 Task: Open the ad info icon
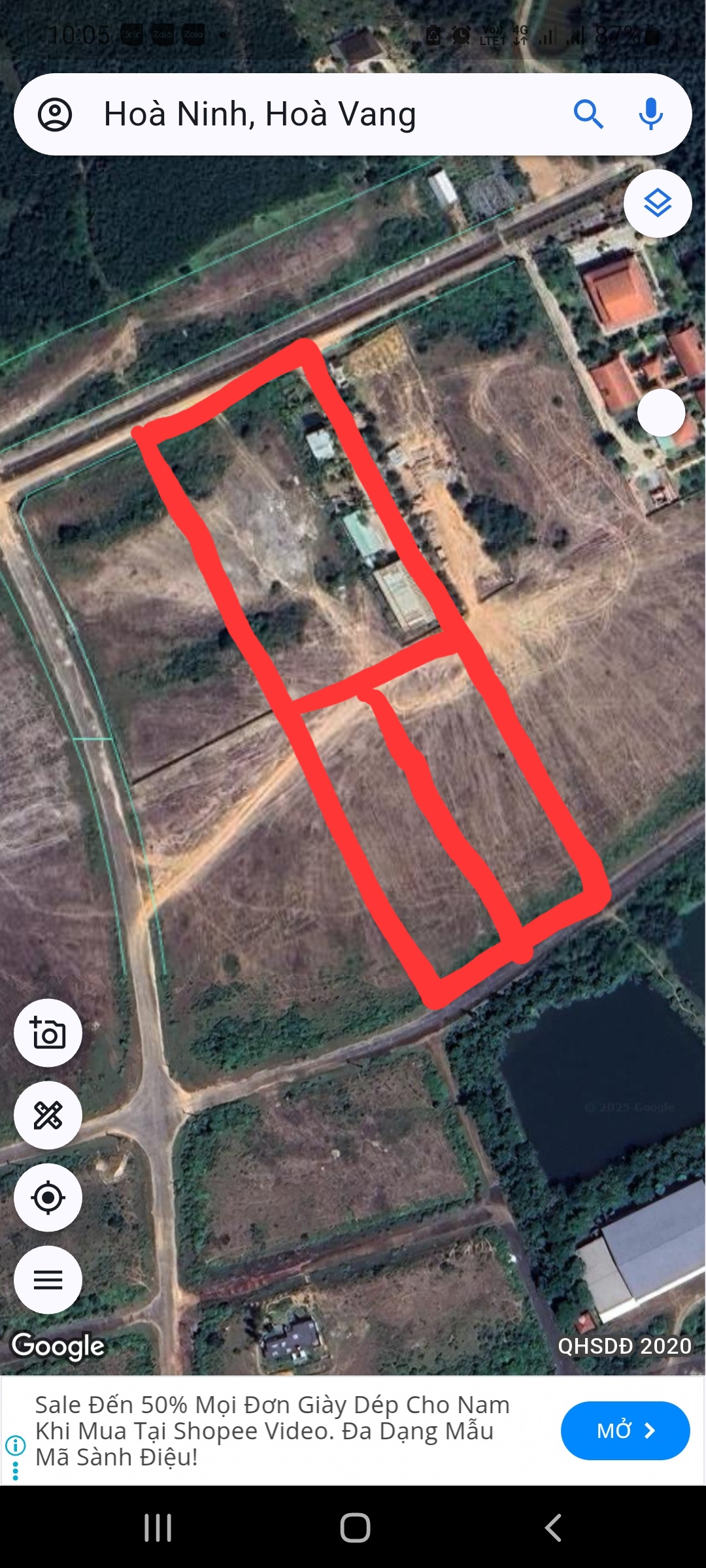pos(15,1445)
